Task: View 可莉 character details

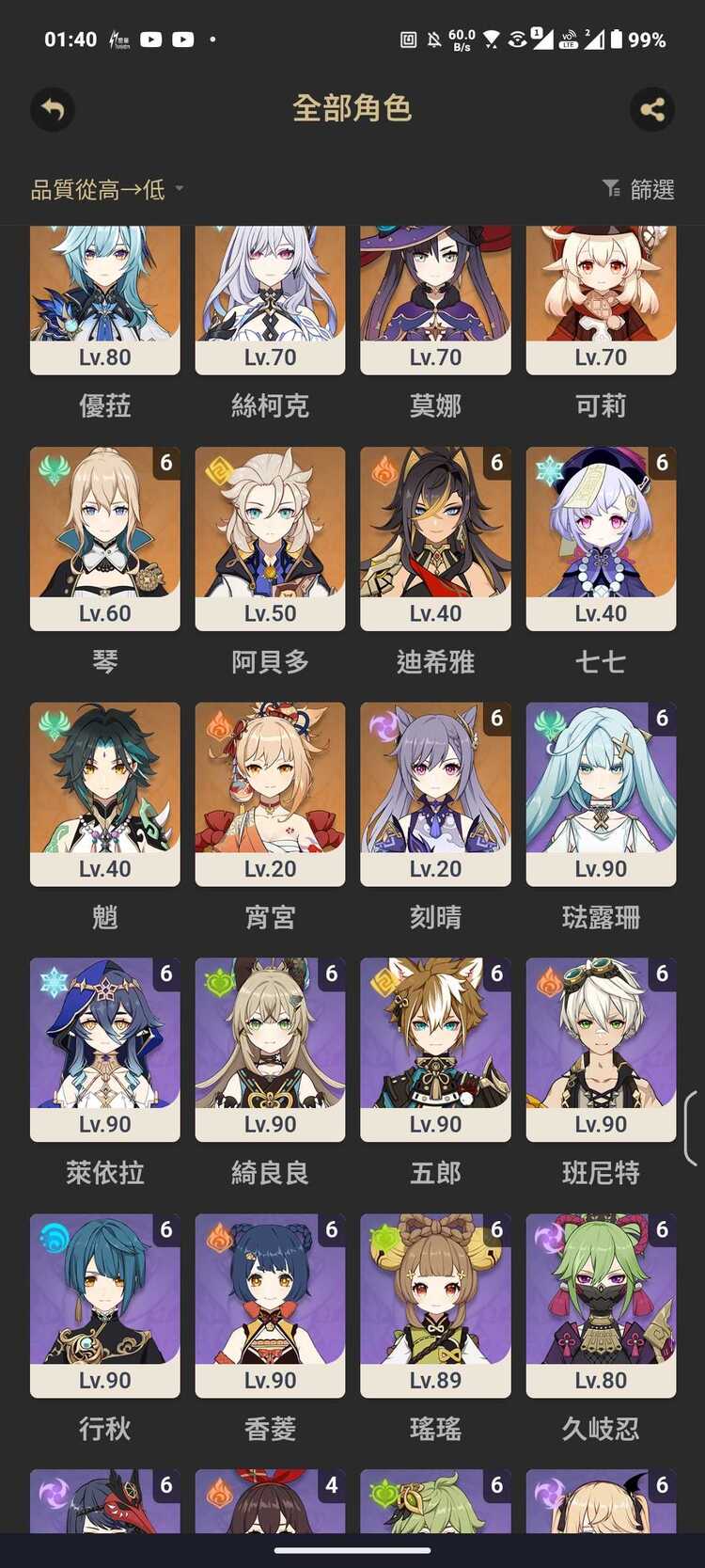Action: pyautogui.click(x=601, y=301)
